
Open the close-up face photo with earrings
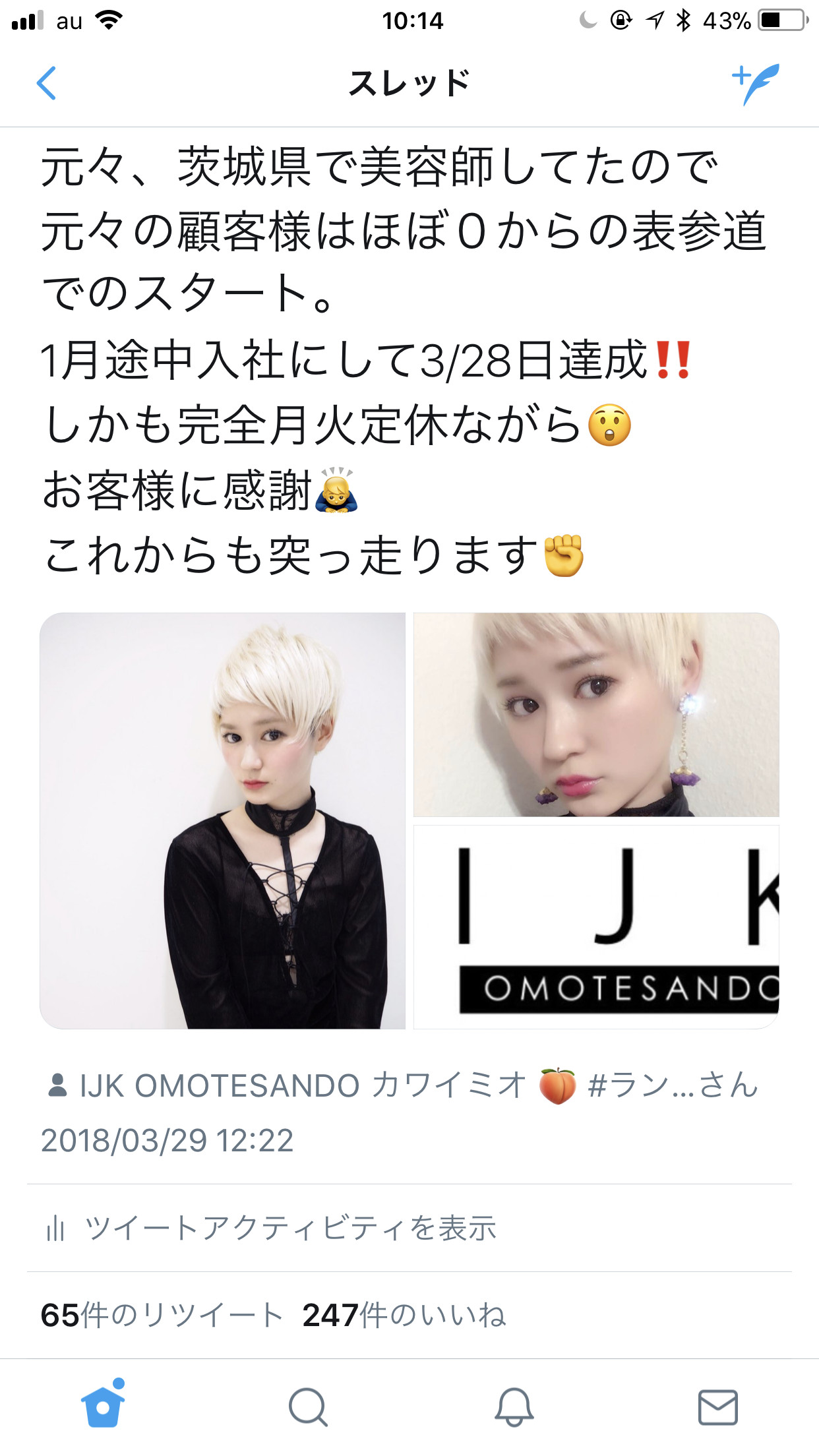596,715
